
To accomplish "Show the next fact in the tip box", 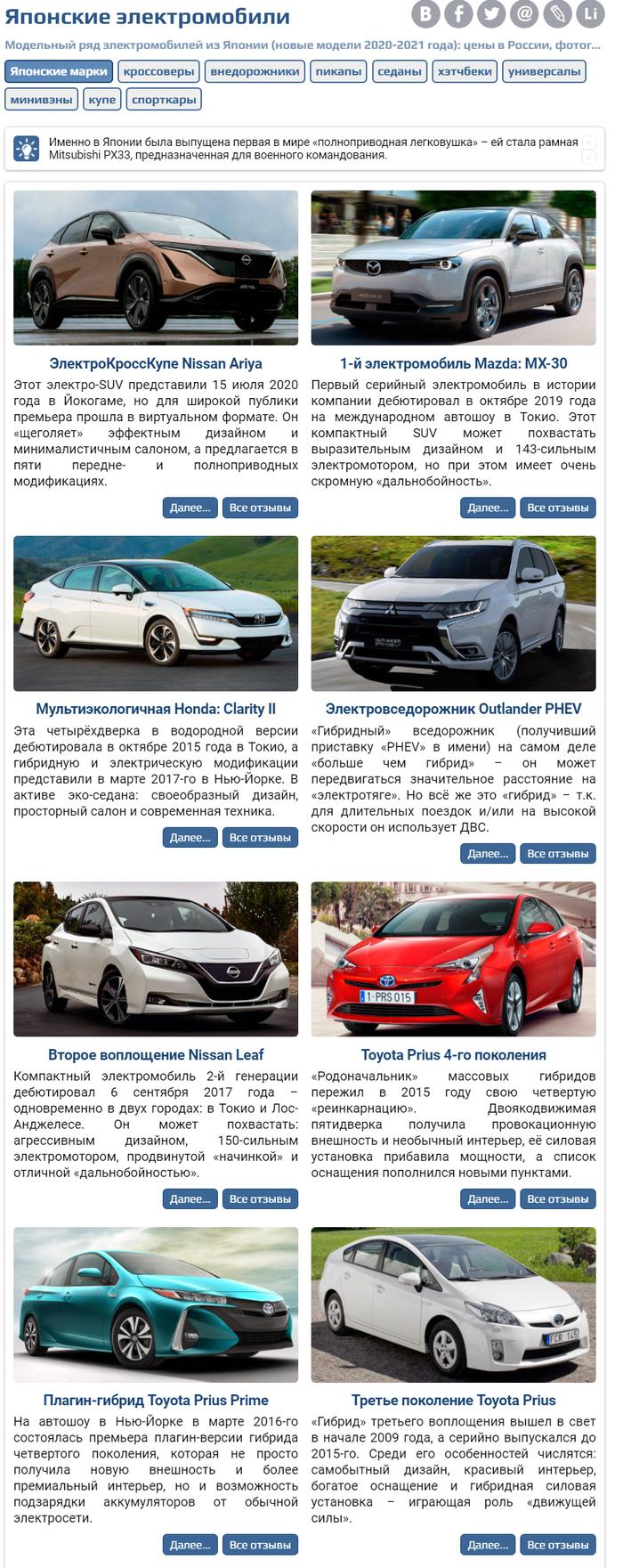I will 588,158.
